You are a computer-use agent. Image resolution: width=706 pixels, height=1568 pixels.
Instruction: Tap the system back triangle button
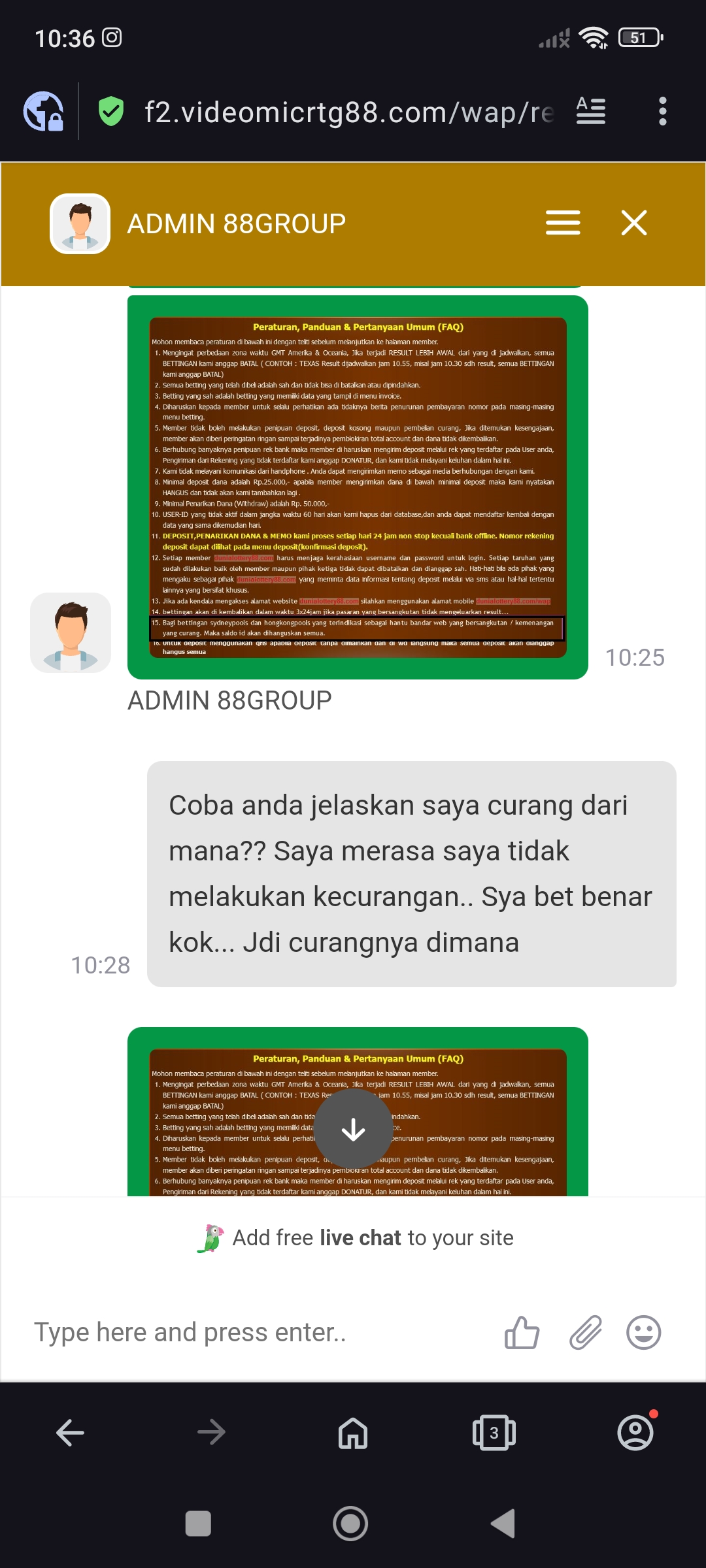pos(503,1524)
